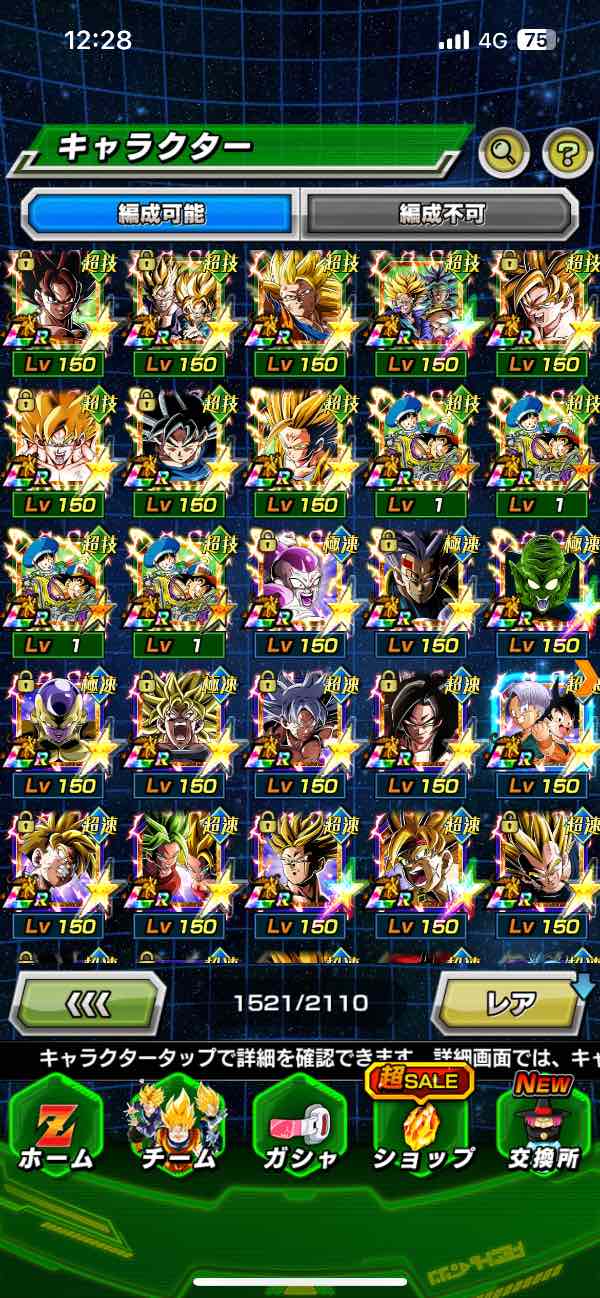Open the character search magnifier
This screenshot has width=600, height=1298.
(503, 152)
